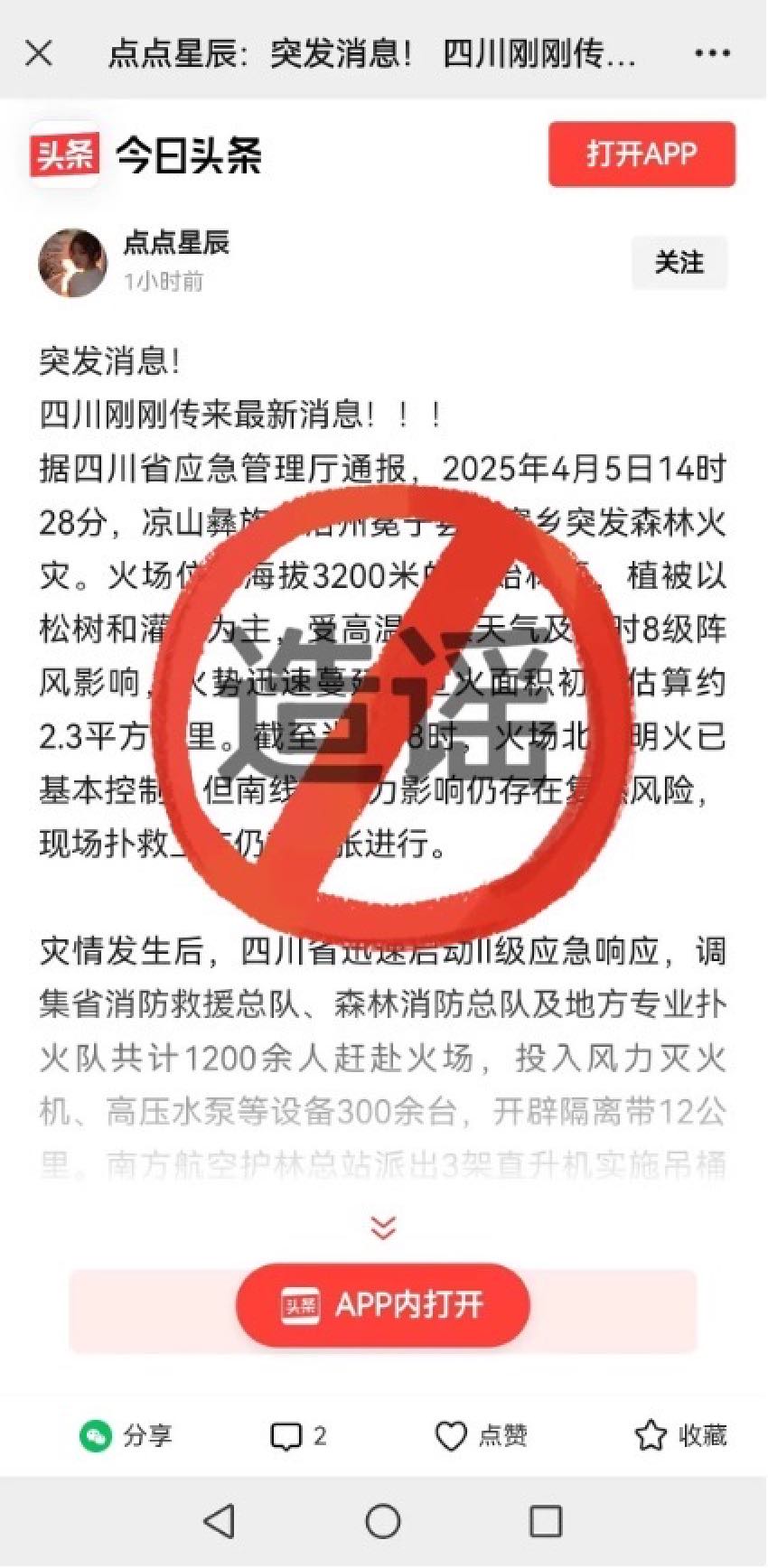Open the 点点星辰 author avatar
Image resolution: width=768 pixels, height=1568 pixels.
coord(72,263)
